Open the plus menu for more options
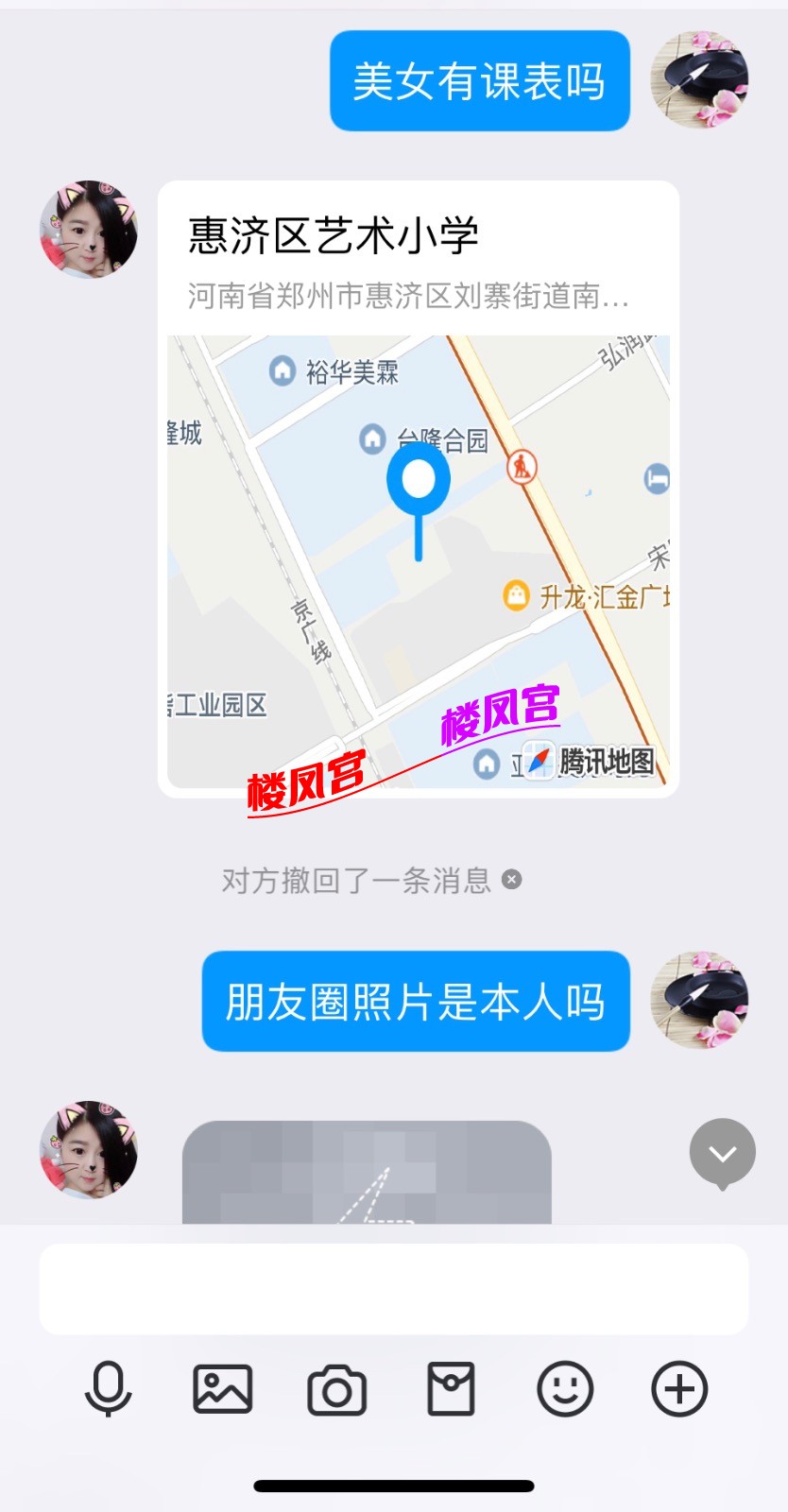The height and width of the screenshot is (1512, 788). tap(679, 1388)
